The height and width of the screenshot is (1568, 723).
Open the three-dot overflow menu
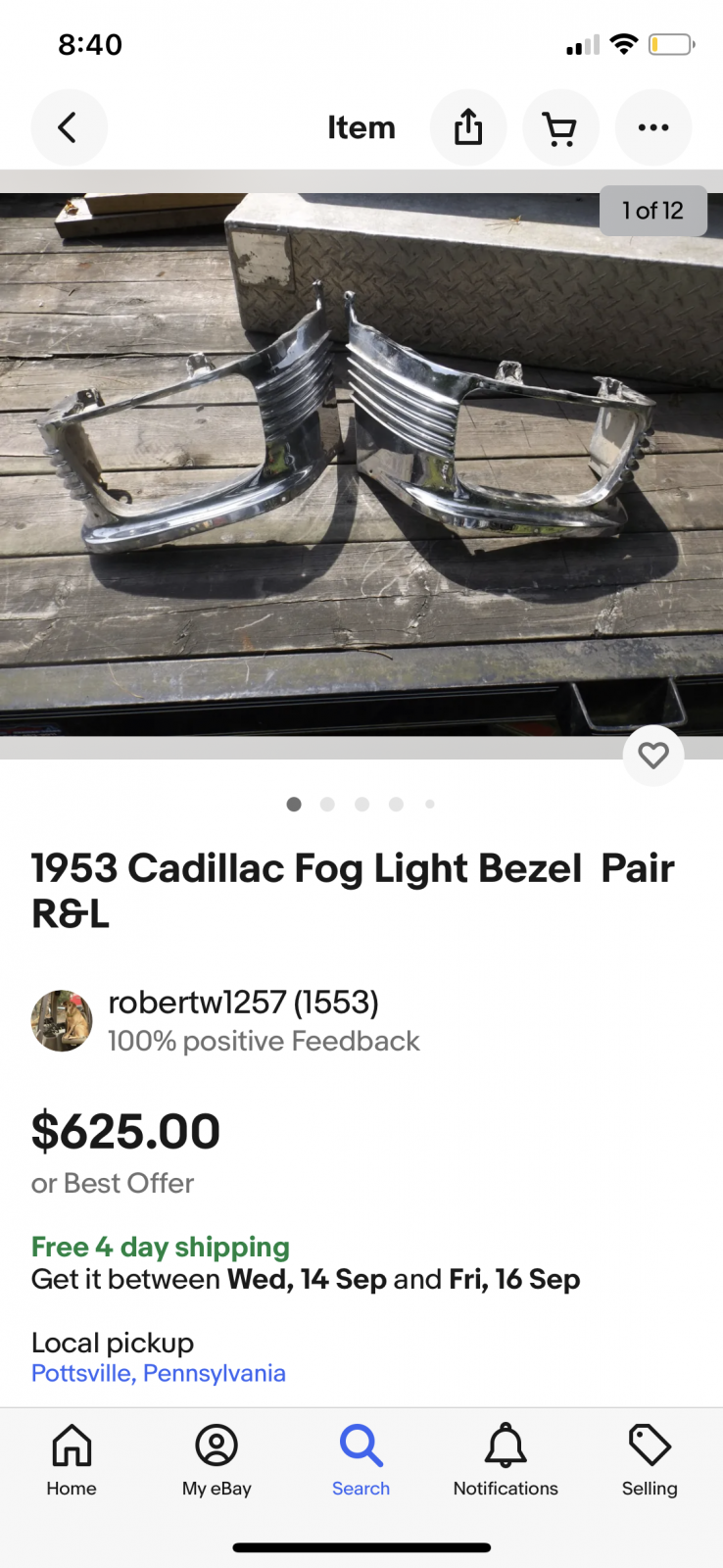tap(653, 127)
